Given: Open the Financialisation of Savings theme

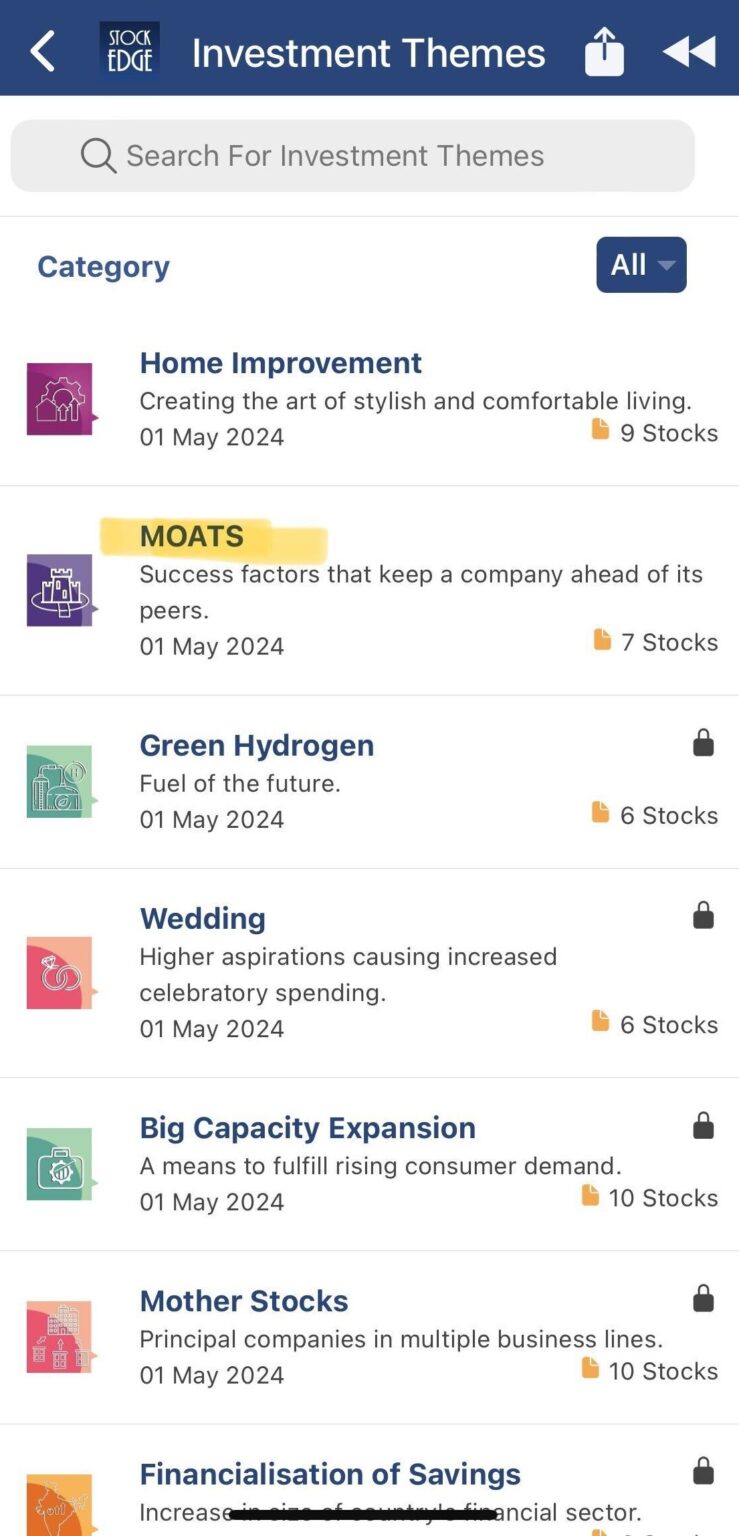Looking at the screenshot, I should 330,1474.
